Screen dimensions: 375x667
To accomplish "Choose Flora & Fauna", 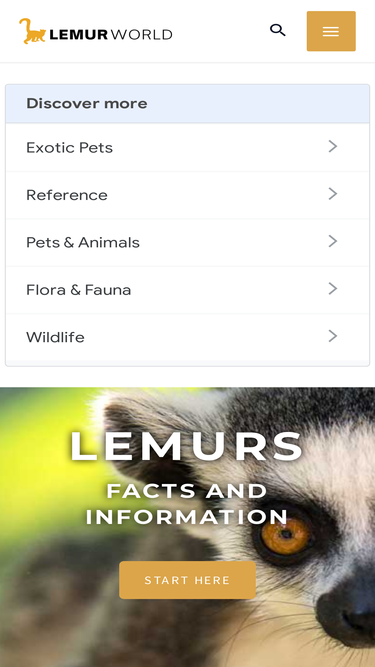I will (x=188, y=290).
